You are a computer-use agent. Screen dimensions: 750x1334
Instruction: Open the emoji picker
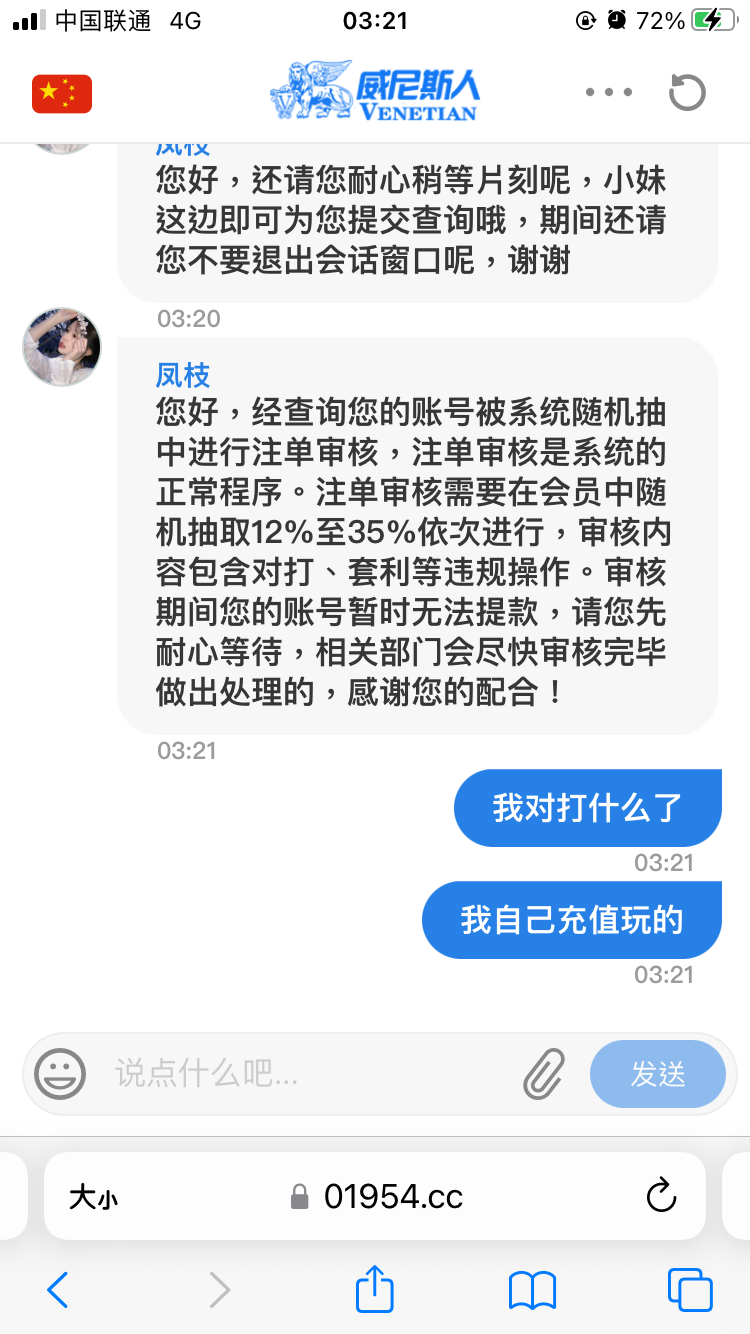(x=60, y=1074)
